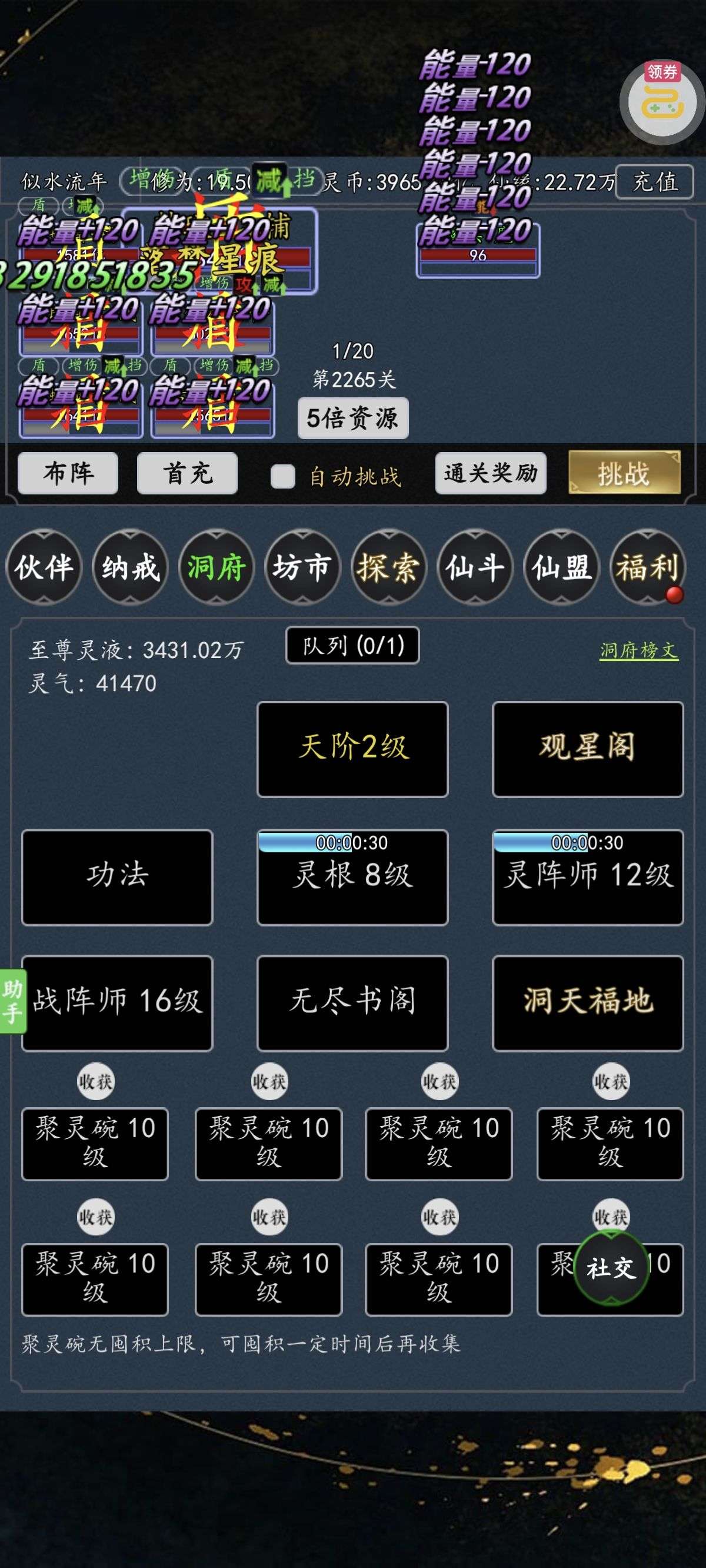The image size is (706, 1568).
Task: Open the 领券 coupon icon
Action: tap(661, 102)
